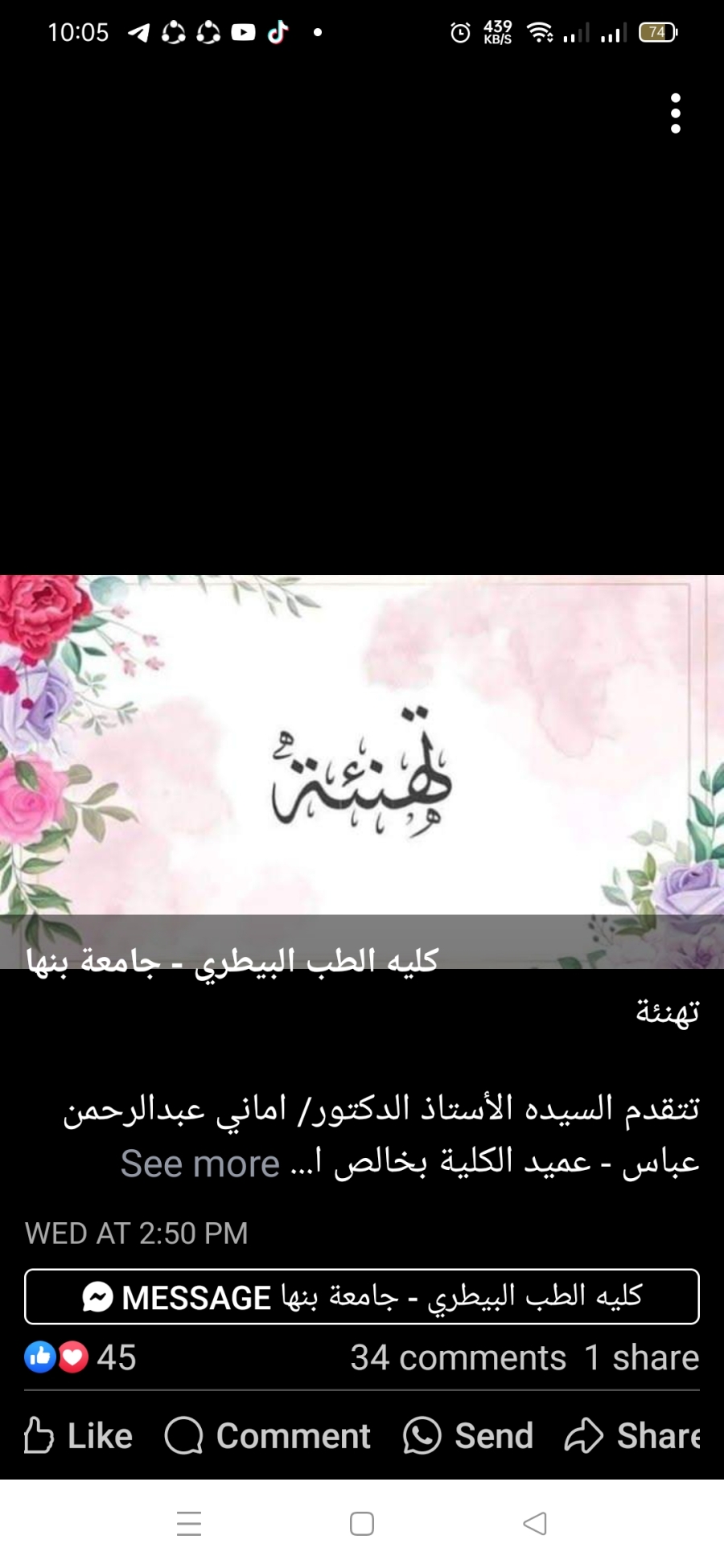Like this post

click(78, 1435)
